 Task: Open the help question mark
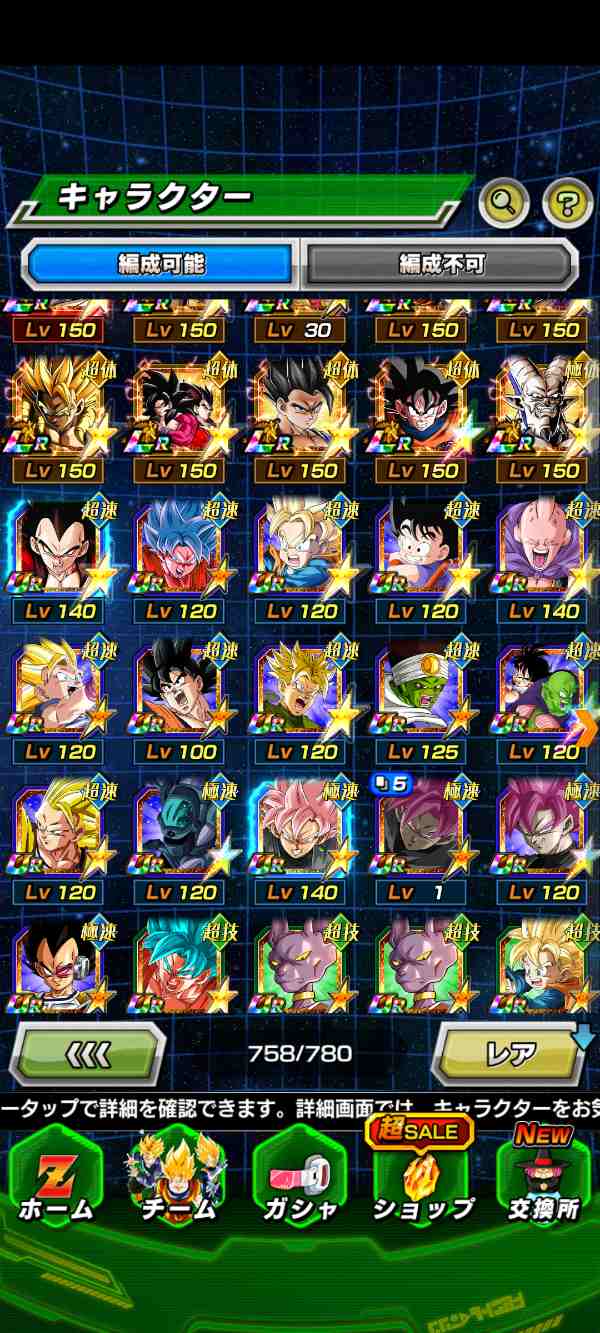click(x=567, y=204)
